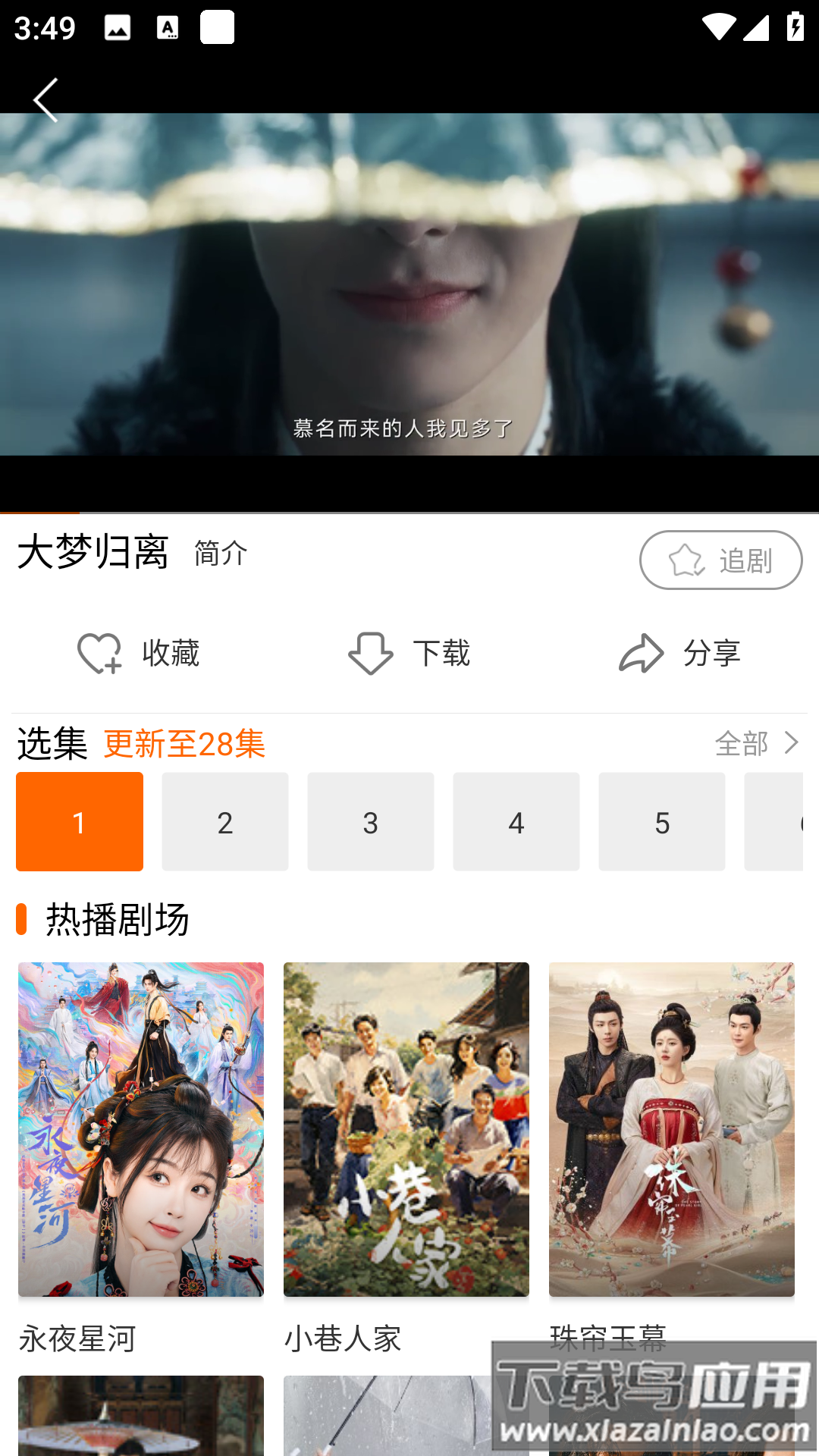Tap the keyboard notification icon in status bar

(167, 29)
